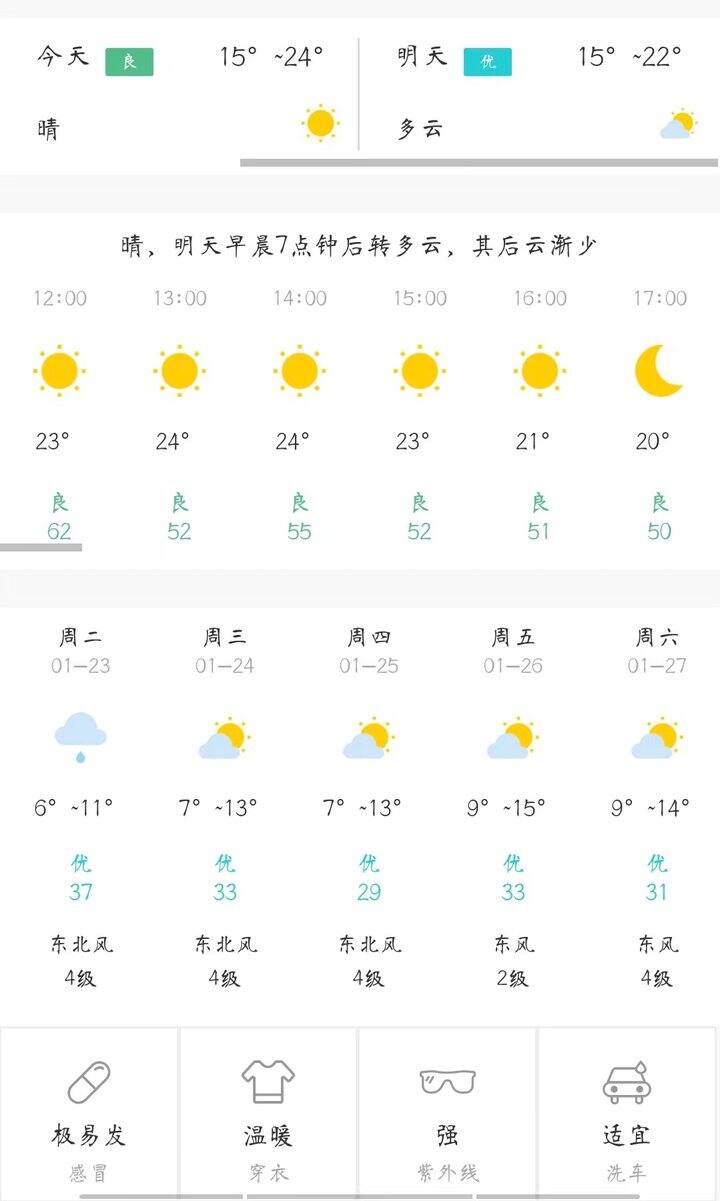Open the 感冒 cold-risk index tile
Screen dimensions: 720x1201
click(x=89, y=1112)
